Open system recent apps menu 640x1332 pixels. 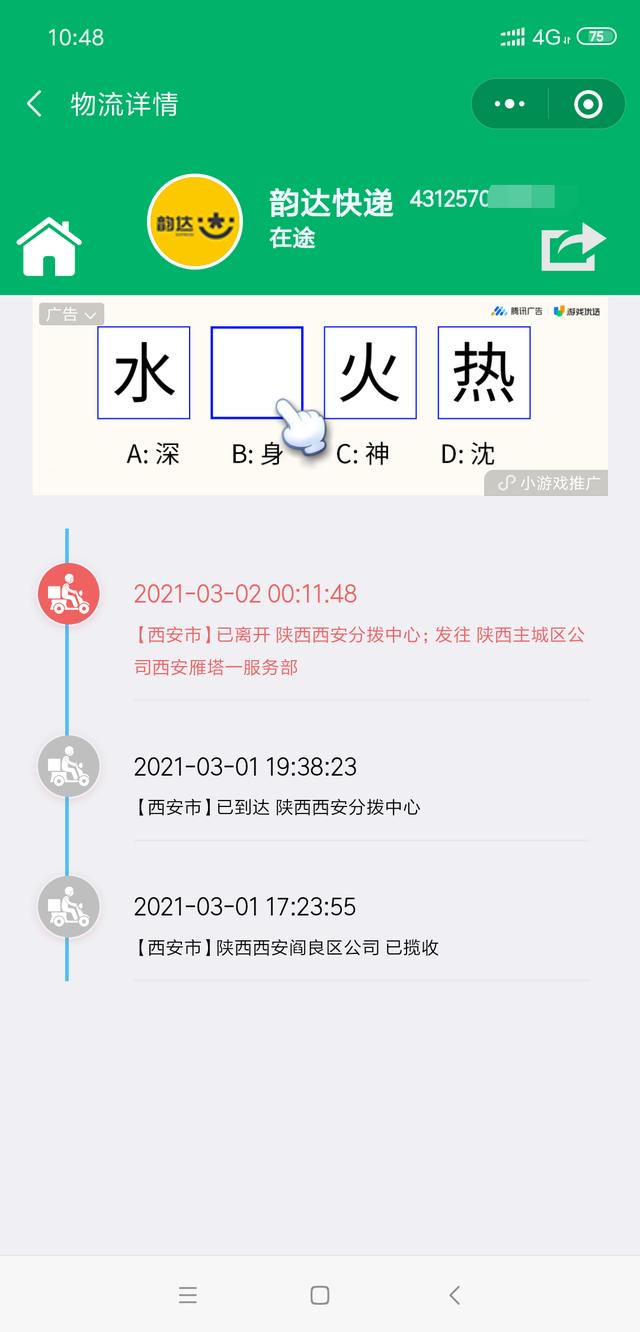[x=187, y=1295]
